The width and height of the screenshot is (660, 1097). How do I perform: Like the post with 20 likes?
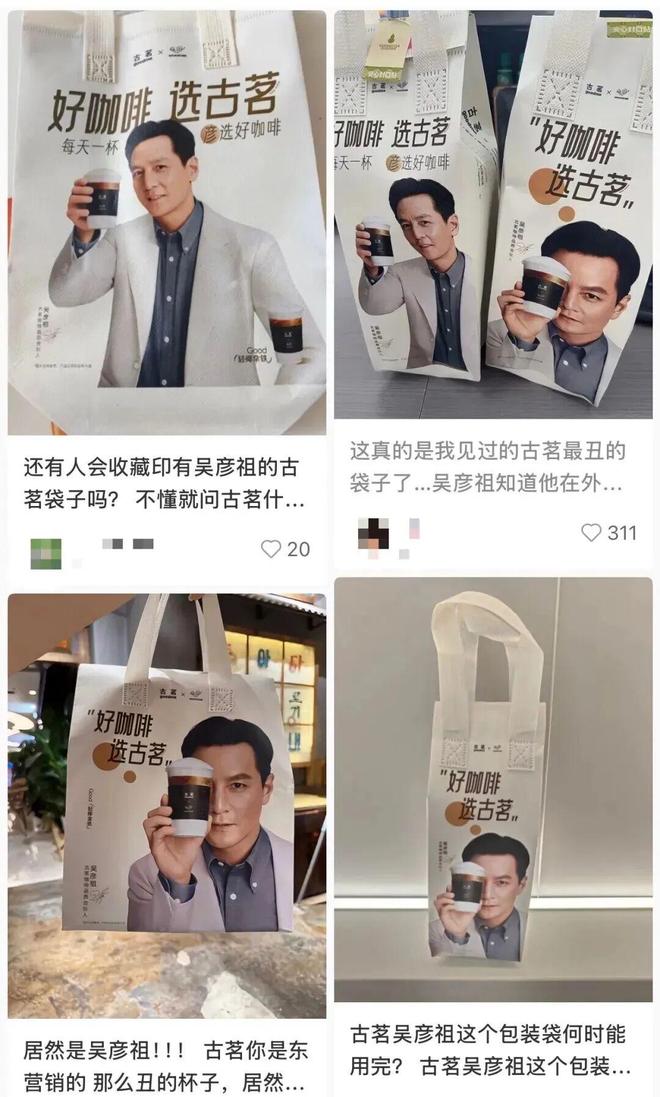[x=271, y=548]
